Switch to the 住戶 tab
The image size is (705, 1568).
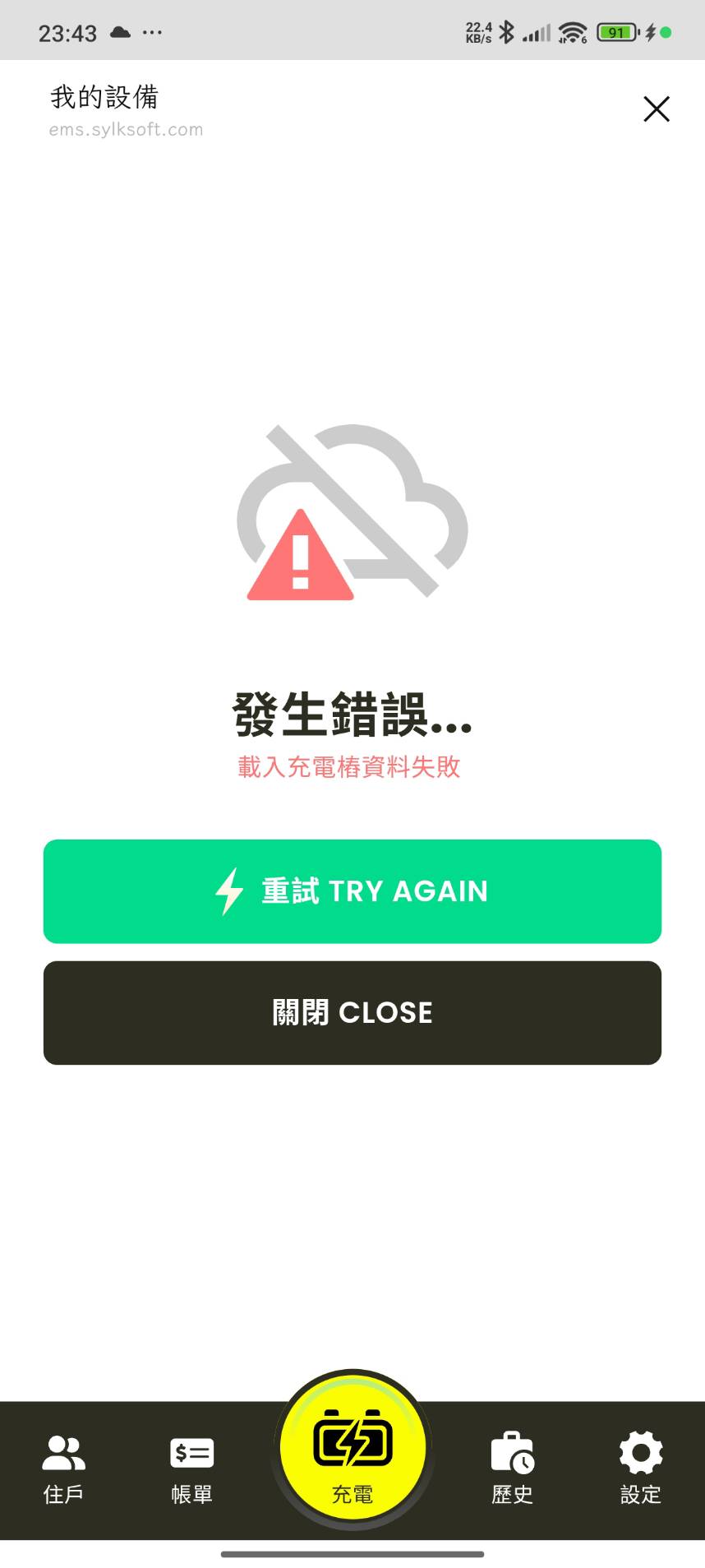tap(63, 1469)
